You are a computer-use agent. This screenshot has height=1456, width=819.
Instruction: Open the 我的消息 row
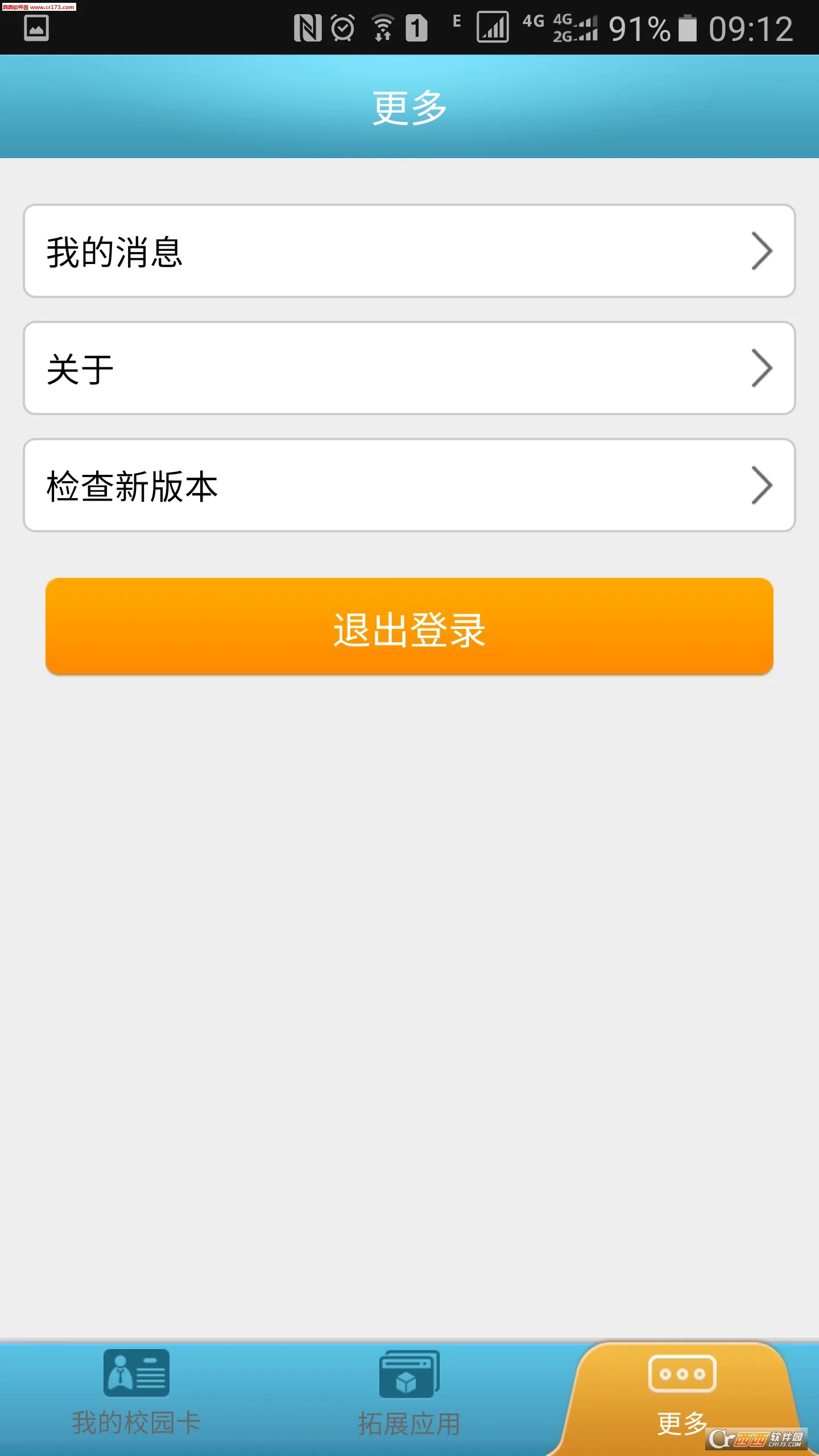coord(409,251)
